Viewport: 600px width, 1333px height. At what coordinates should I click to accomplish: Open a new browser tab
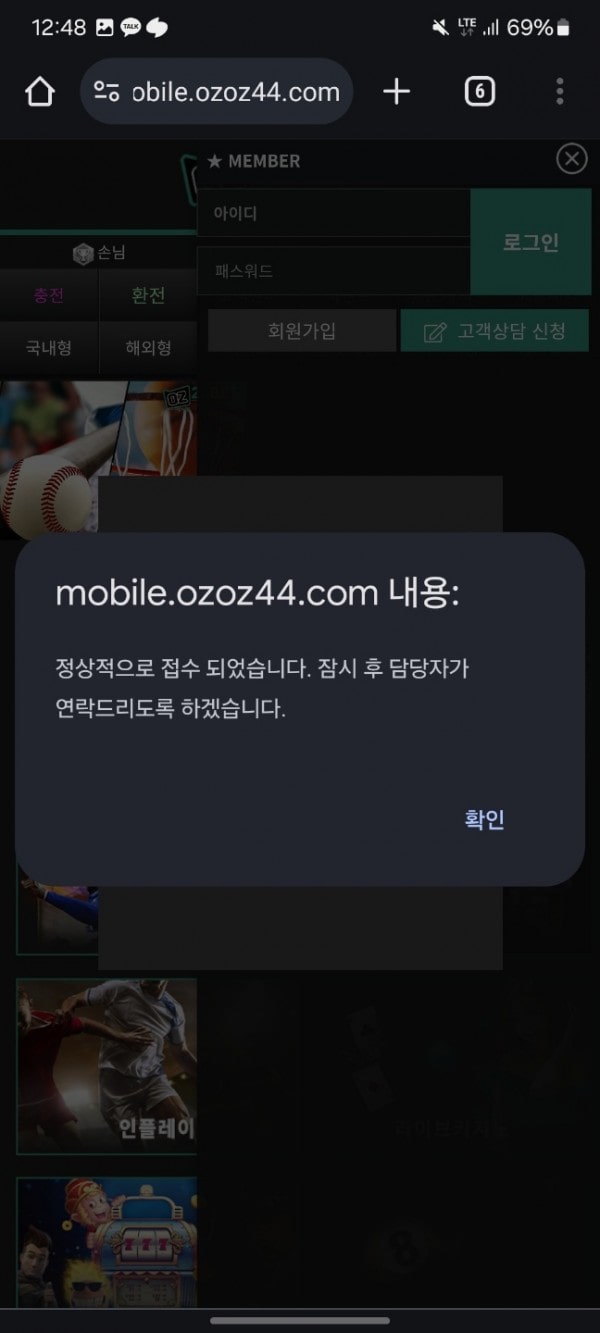(x=397, y=92)
